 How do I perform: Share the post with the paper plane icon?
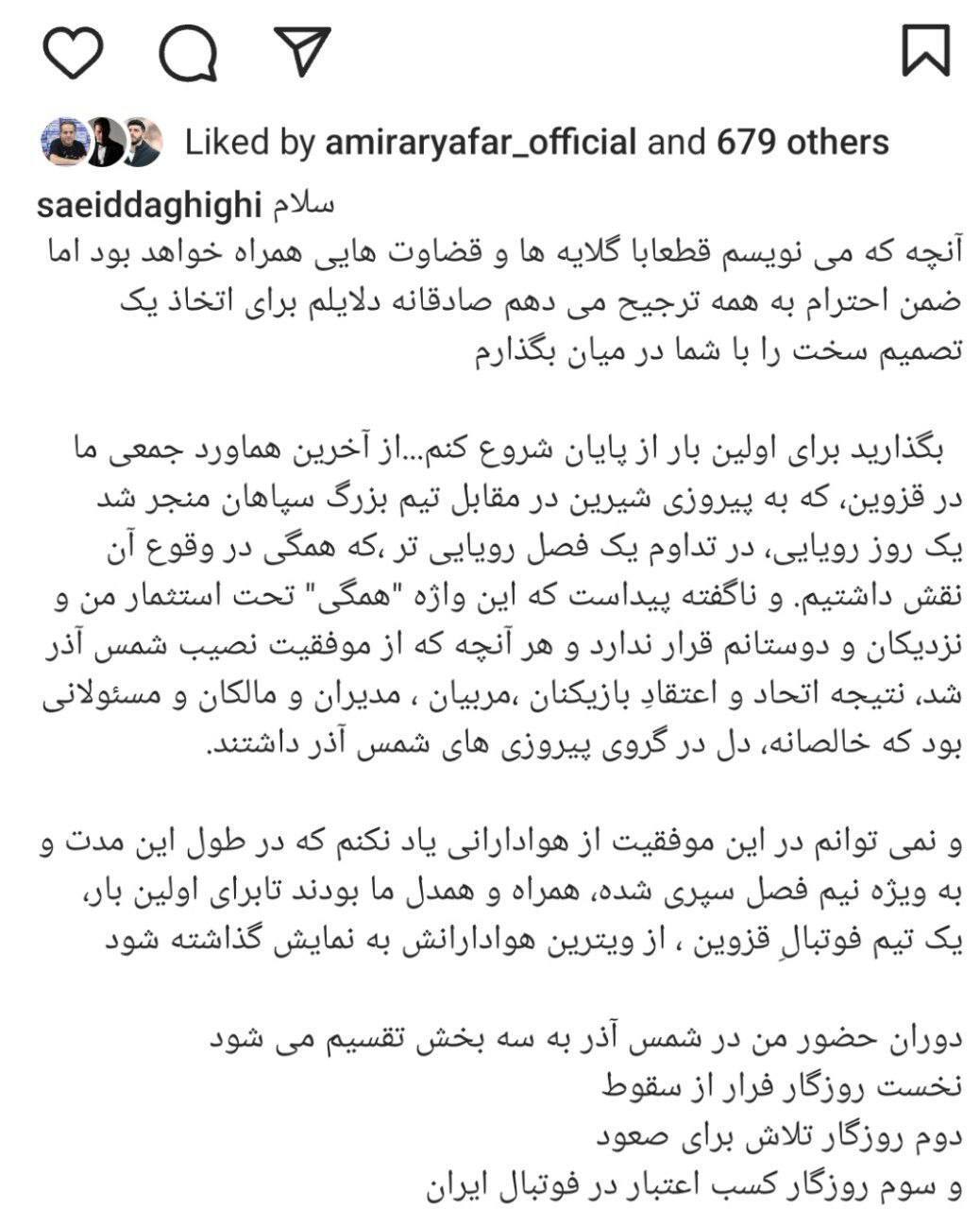click(302, 49)
